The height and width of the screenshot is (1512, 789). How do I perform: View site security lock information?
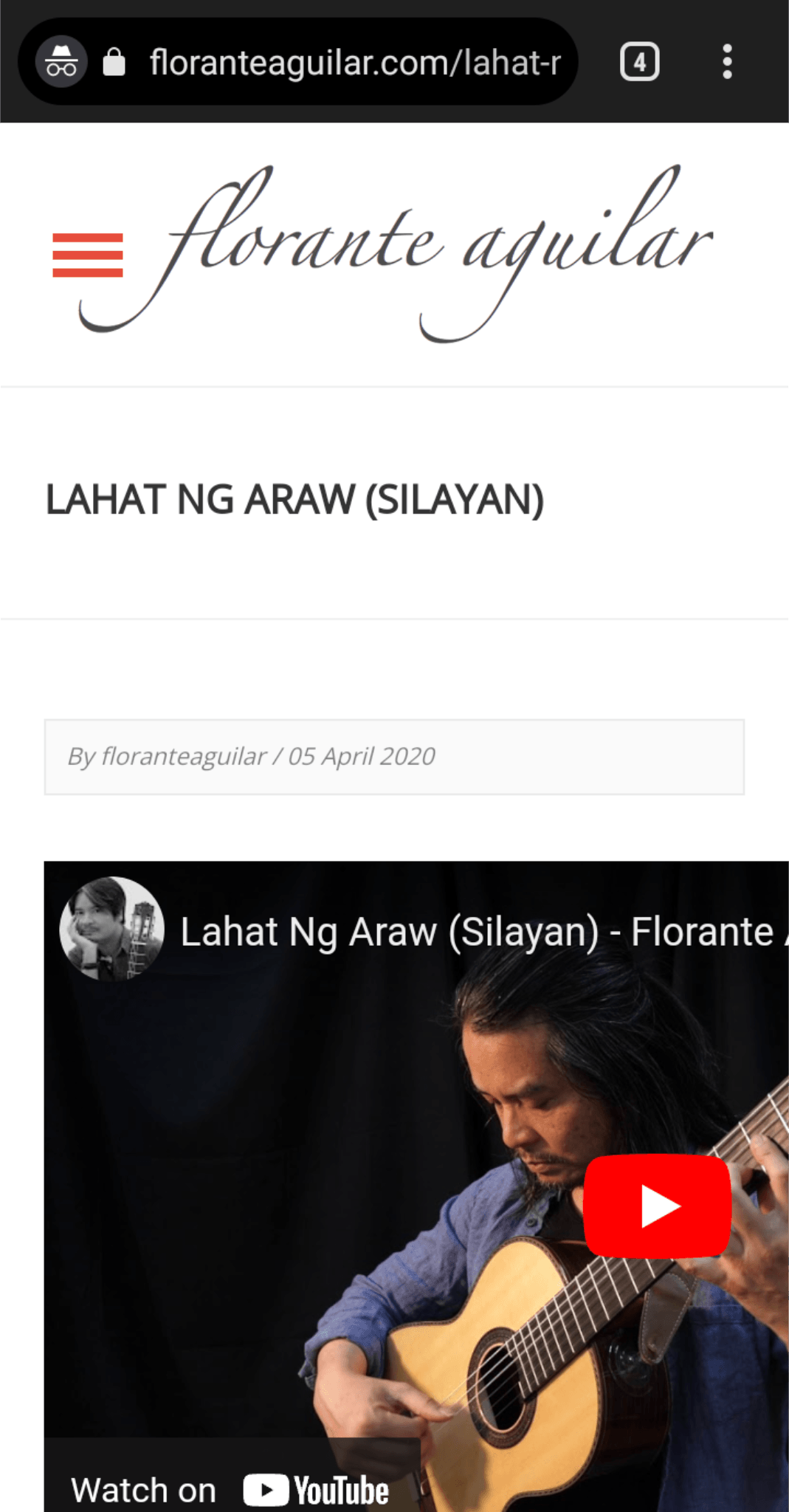tap(114, 62)
